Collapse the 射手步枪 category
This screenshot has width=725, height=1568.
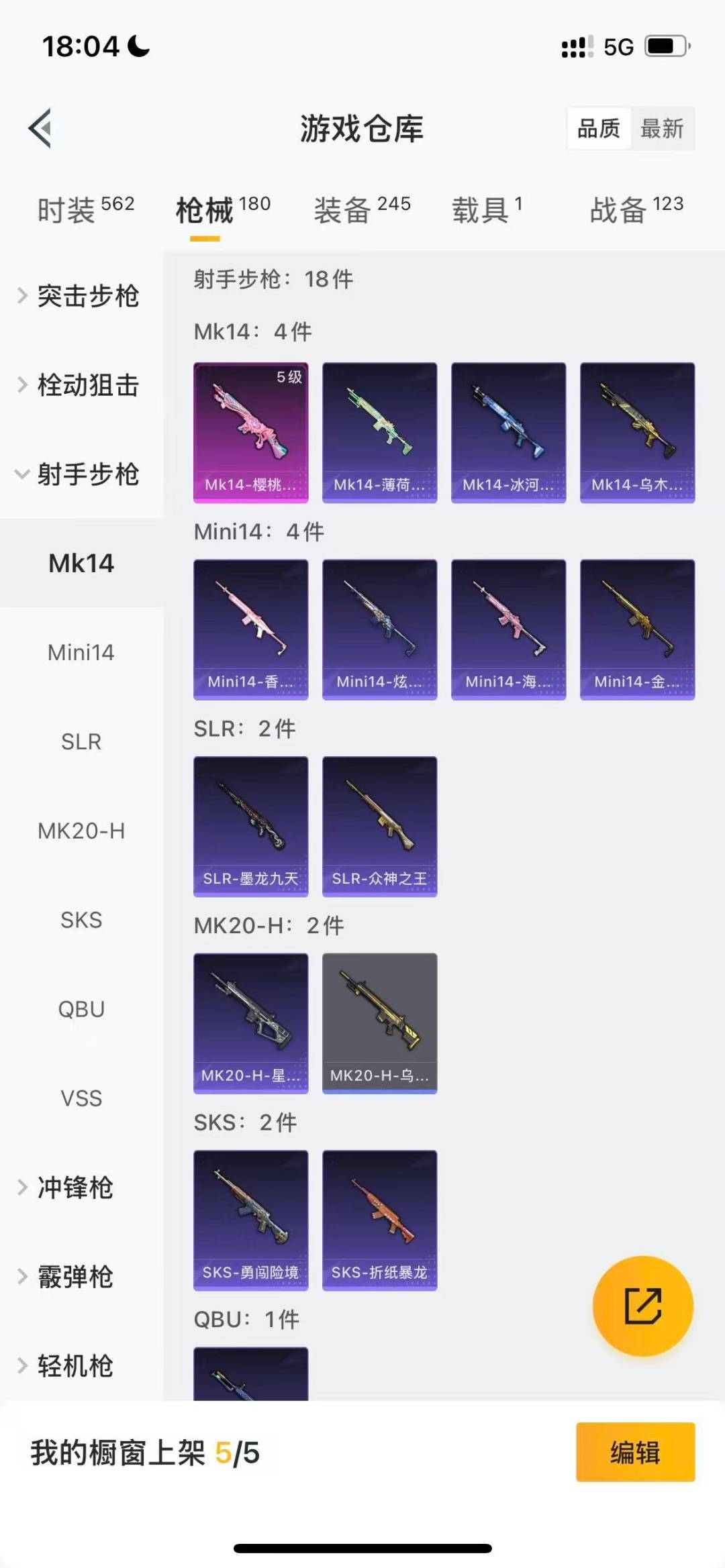coord(81,474)
